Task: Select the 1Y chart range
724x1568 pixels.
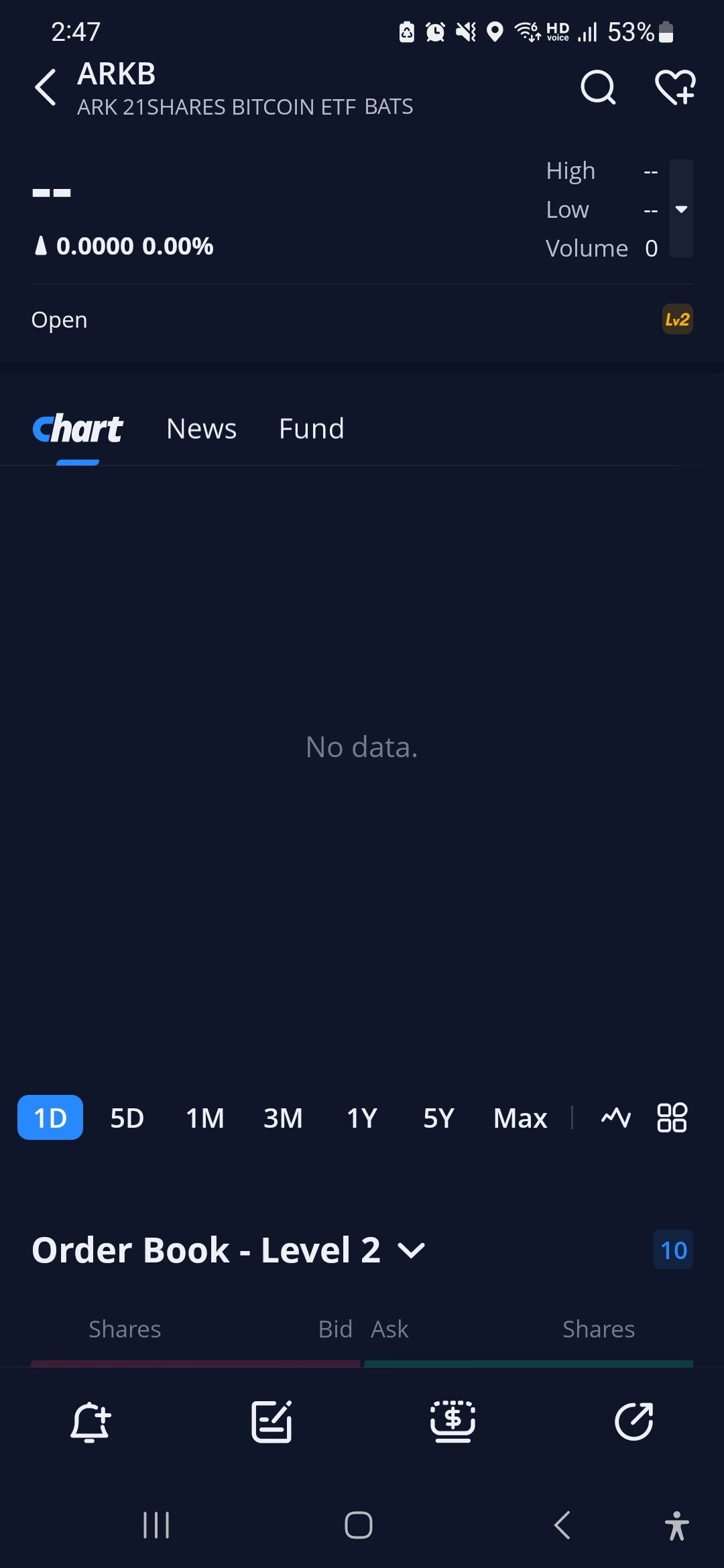Action: pyautogui.click(x=361, y=1118)
